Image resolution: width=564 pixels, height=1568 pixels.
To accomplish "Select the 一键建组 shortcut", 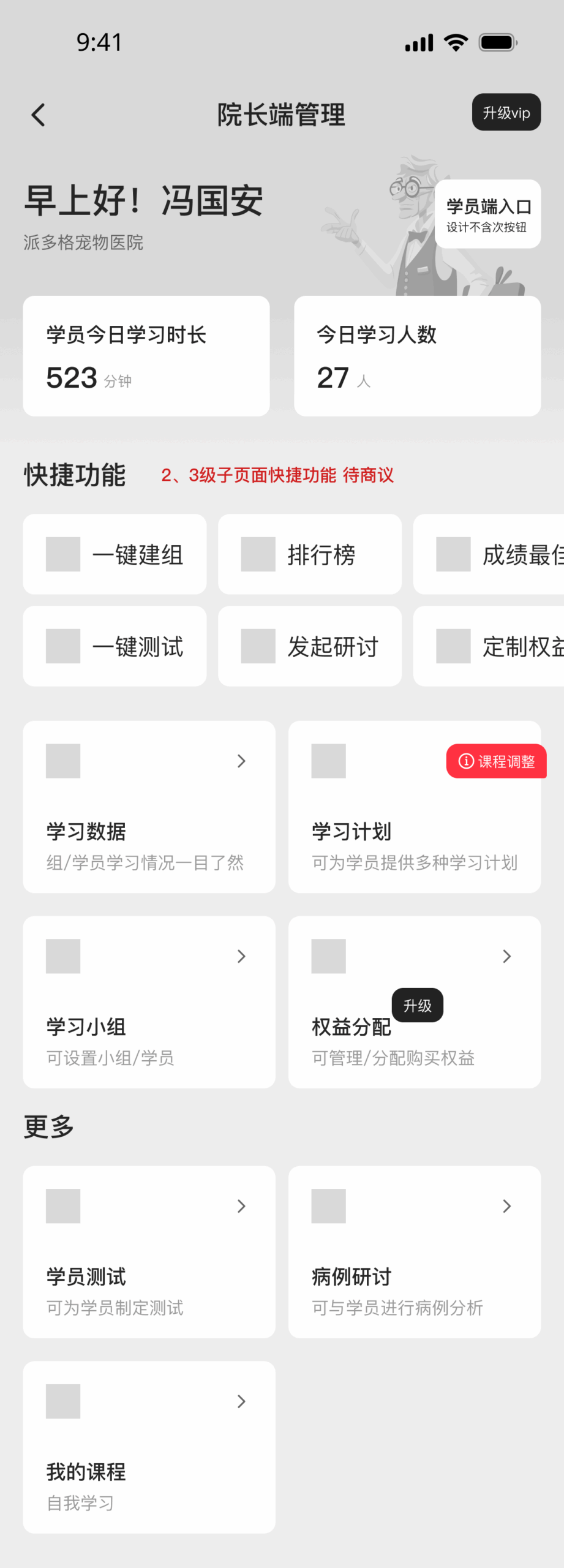I will coord(115,554).
